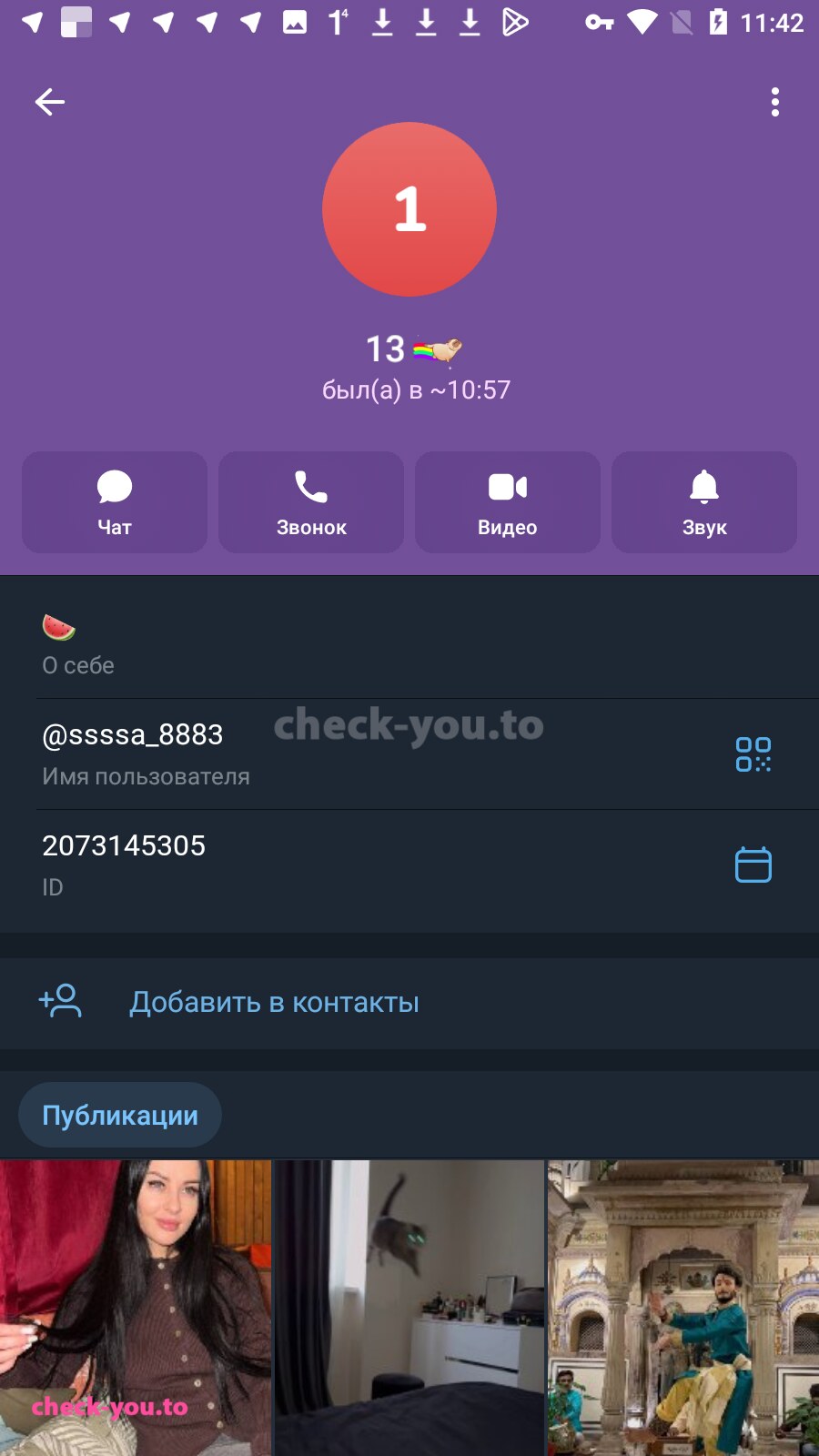
Task: Tap the username @ssssa_8883 row
Action: pyautogui.click(x=409, y=754)
